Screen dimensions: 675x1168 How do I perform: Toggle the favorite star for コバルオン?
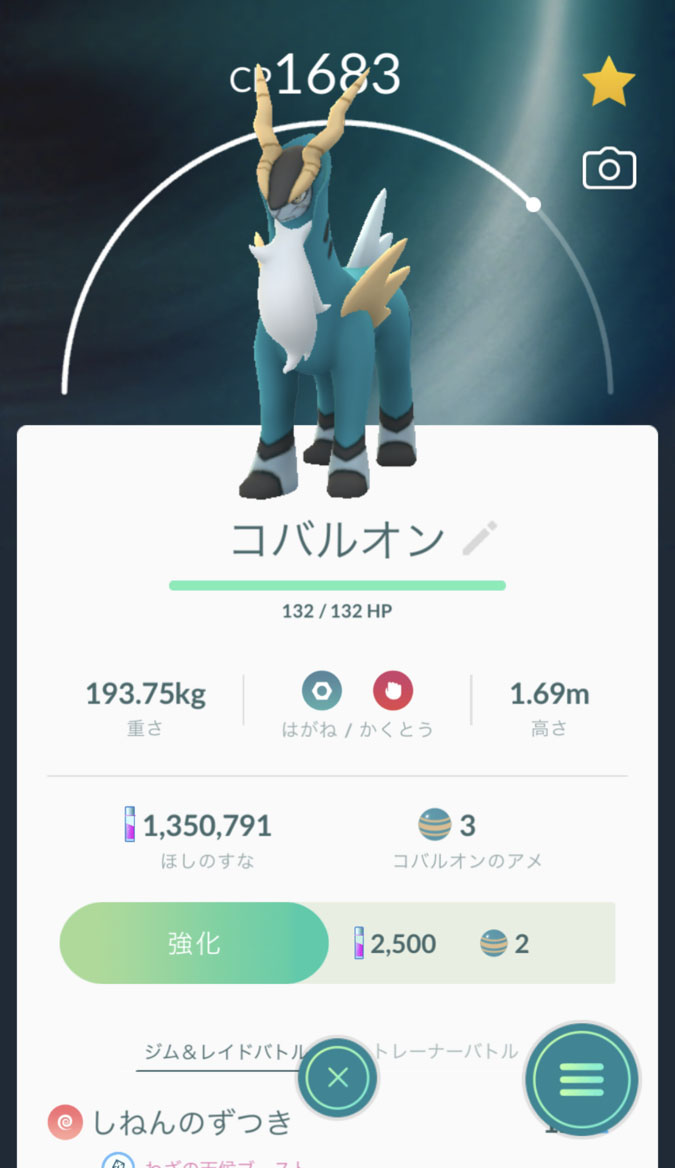tap(608, 81)
